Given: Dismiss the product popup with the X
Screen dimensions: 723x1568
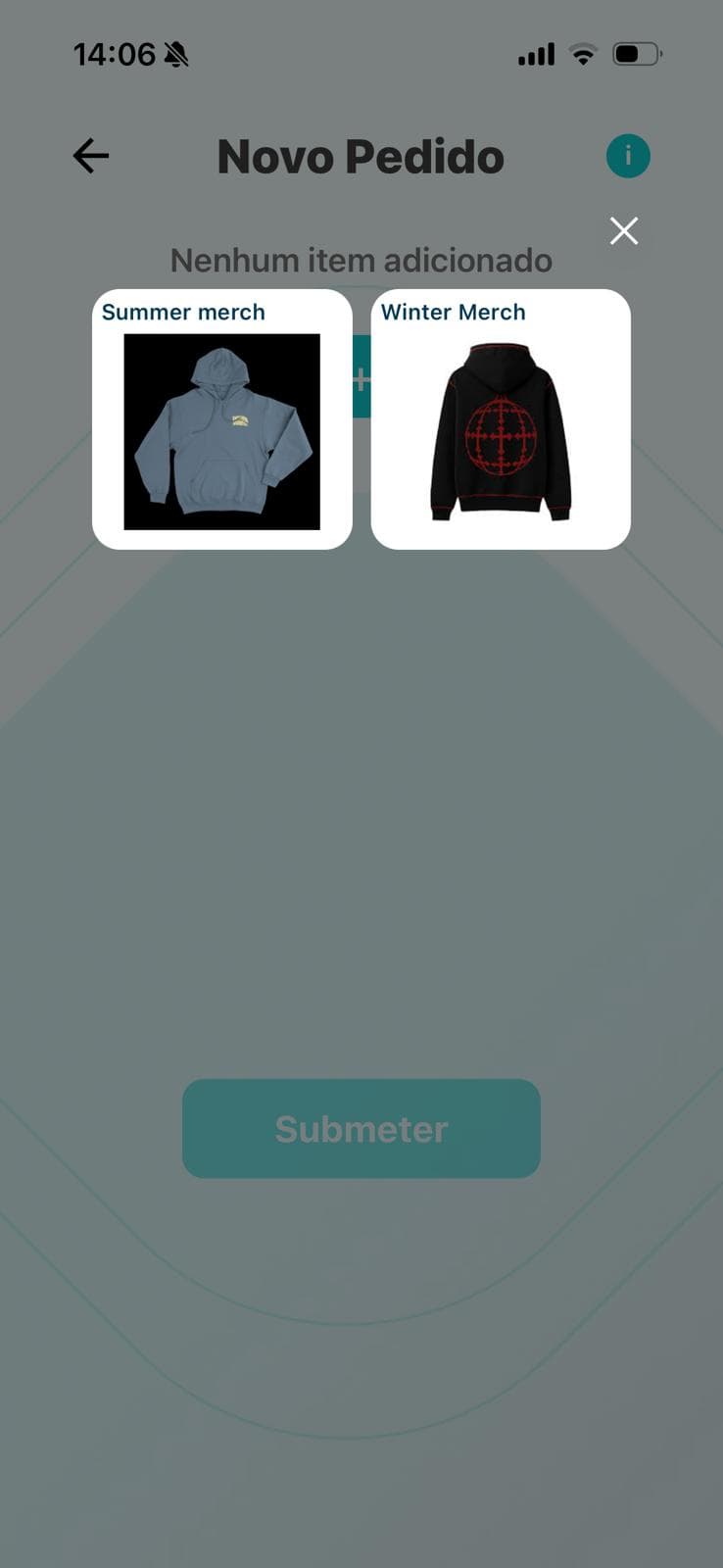Looking at the screenshot, I should (623, 231).
